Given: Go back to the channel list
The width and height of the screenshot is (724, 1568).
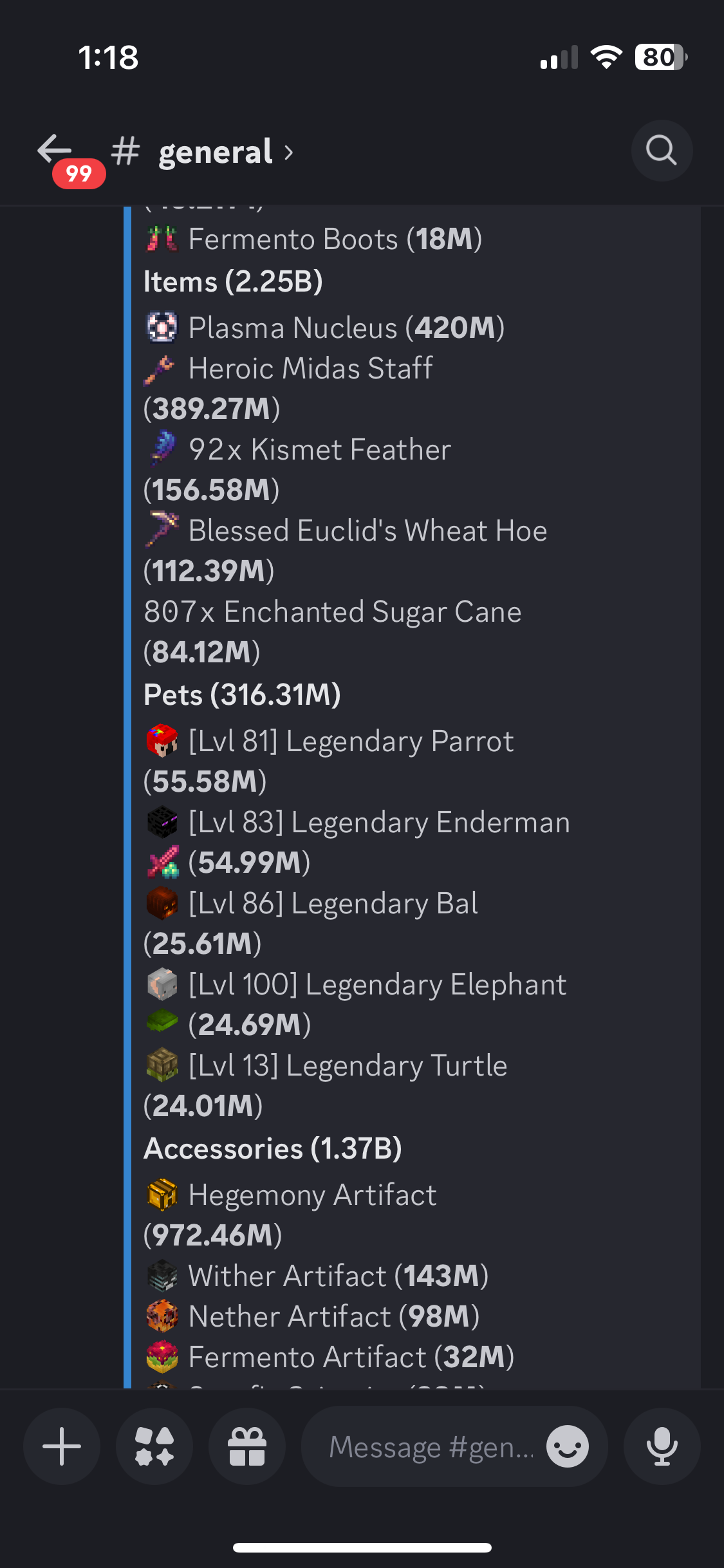Looking at the screenshot, I should click(x=55, y=151).
